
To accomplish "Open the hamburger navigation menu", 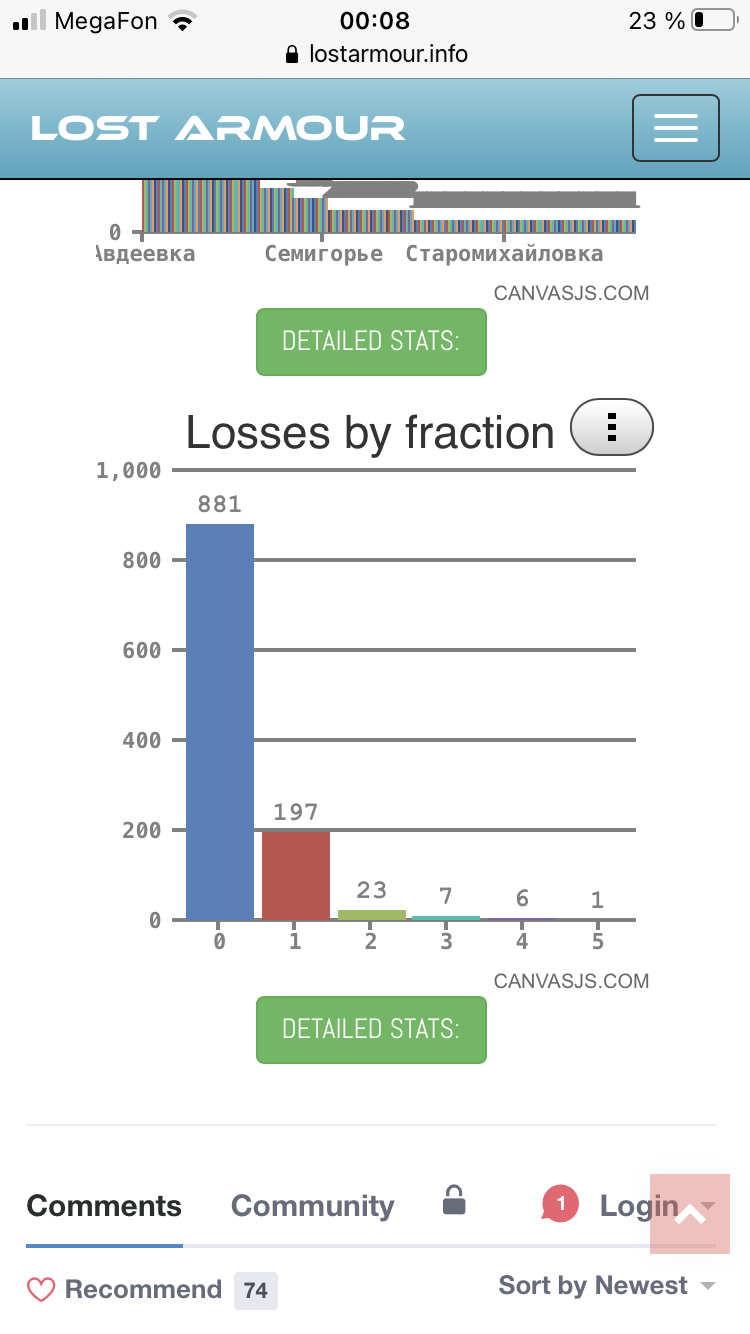I will (675, 127).
